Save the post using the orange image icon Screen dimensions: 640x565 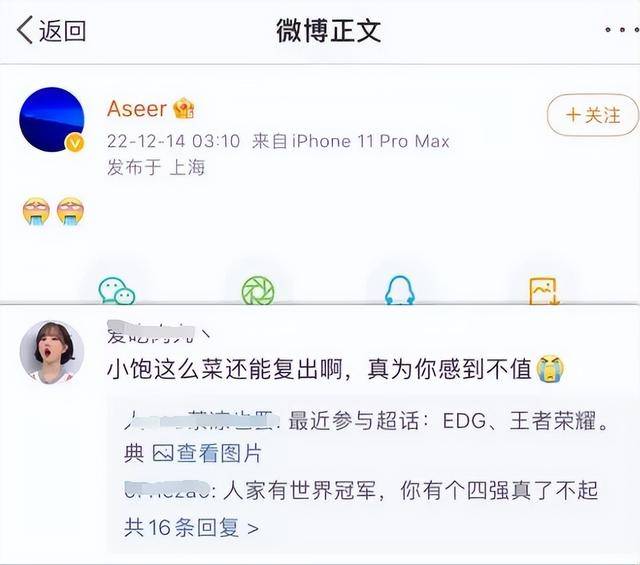[x=543, y=291]
